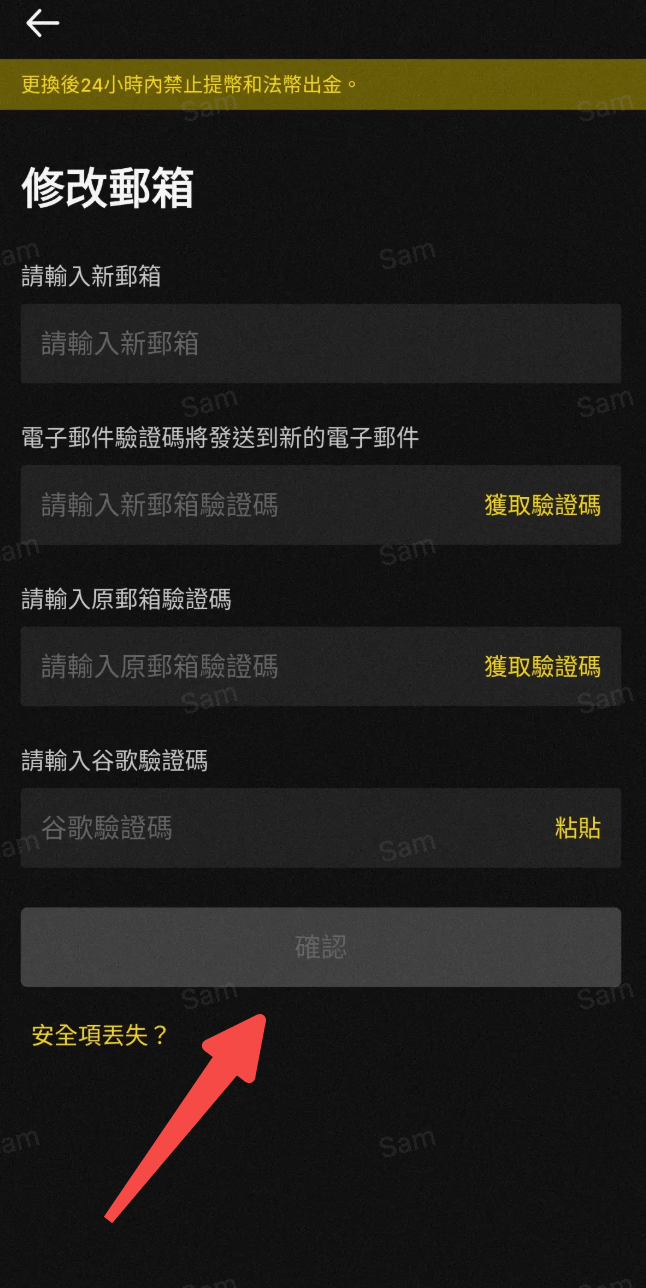The width and height of the screenshot is (646, 1288).
Task: Paste the Google code with 粘貼
Action: coord(578,828)
